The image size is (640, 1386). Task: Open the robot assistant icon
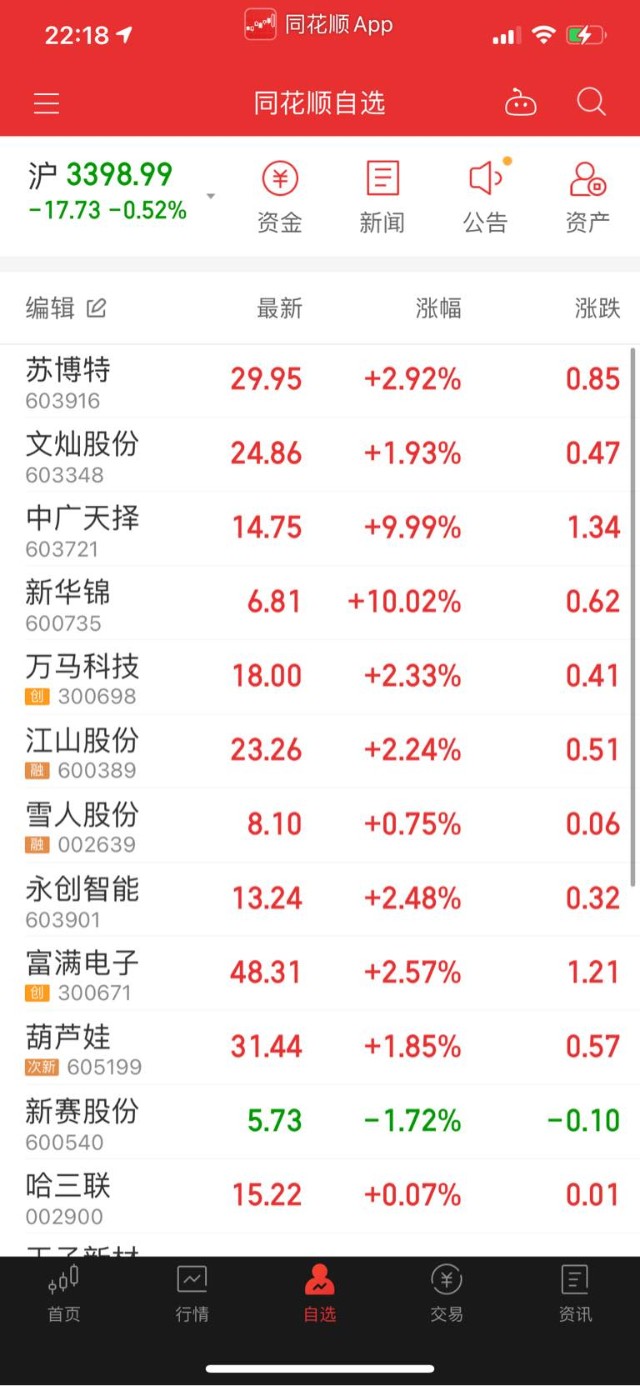pyautogui.click(x=520, y=103)
